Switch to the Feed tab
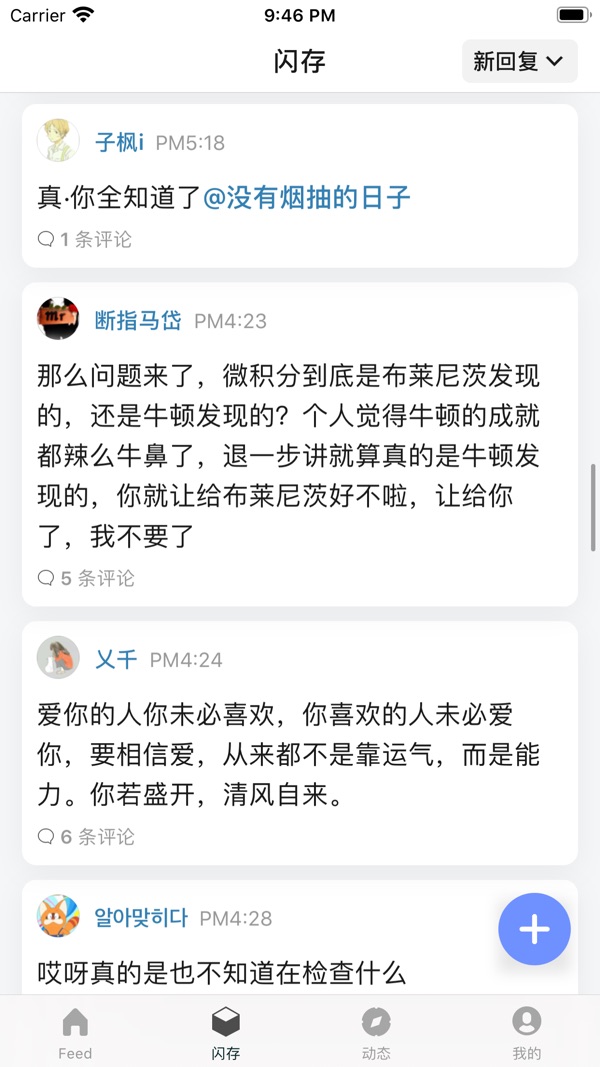 click(x=75, y=1033)
